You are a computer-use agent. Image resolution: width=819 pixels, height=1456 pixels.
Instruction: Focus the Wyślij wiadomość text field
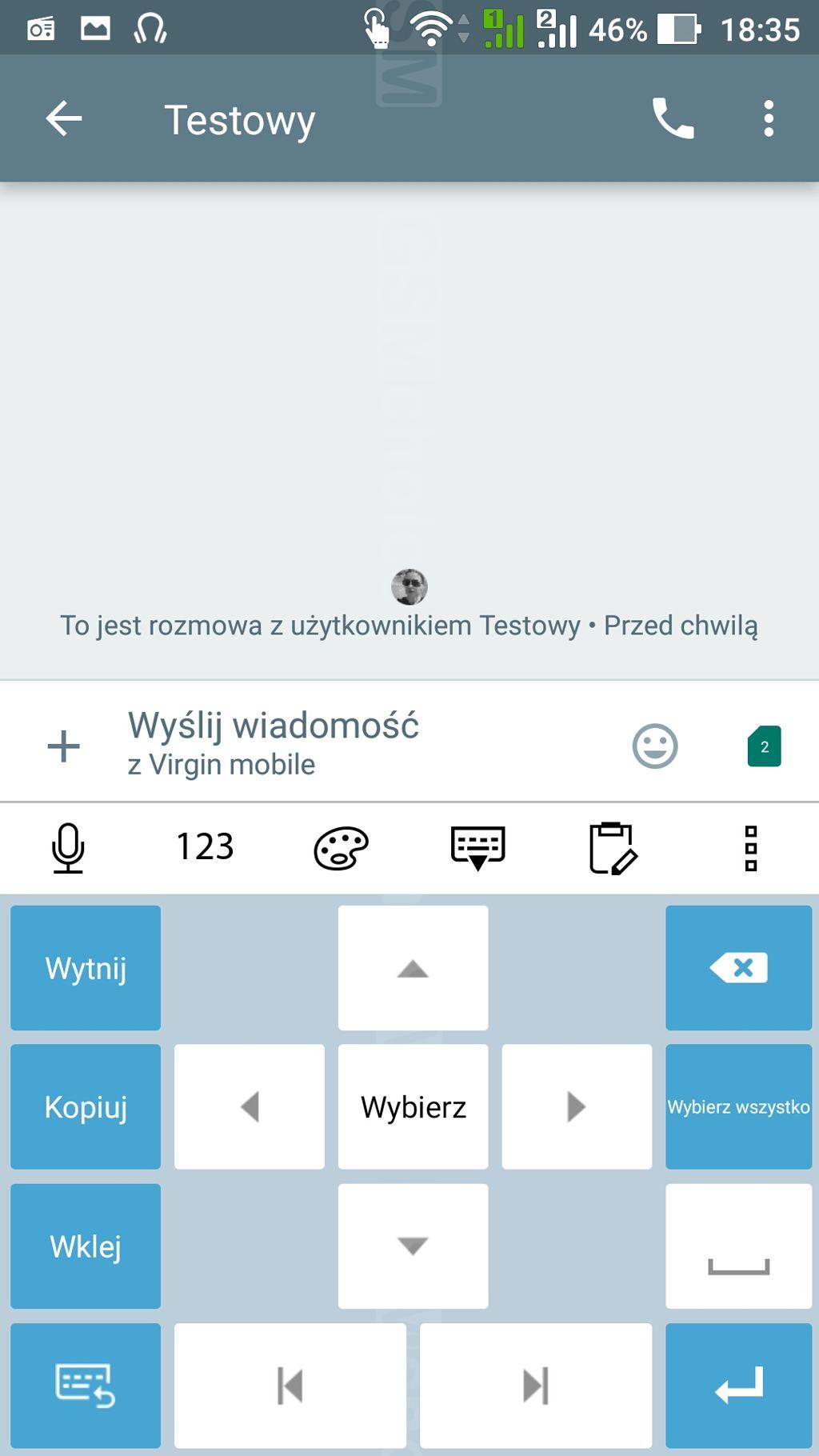coord(360,743)
